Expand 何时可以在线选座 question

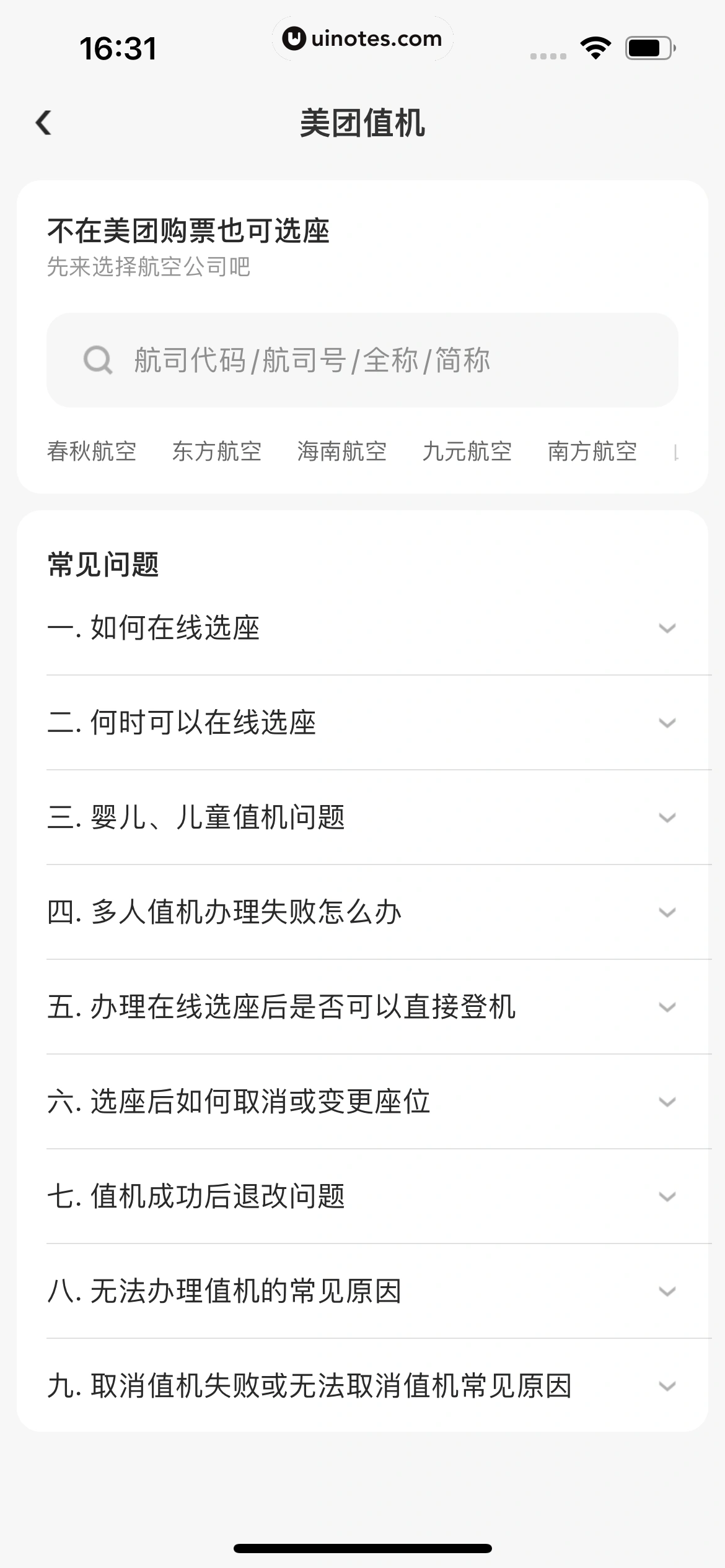coord(362,723)
